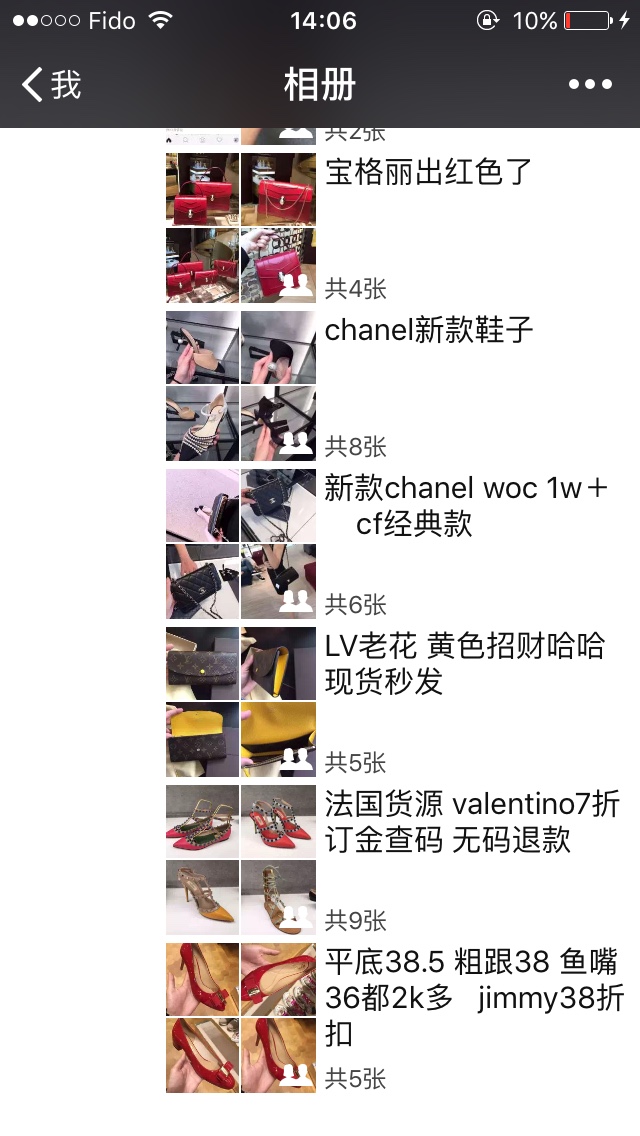The width and height of the screenshot is (640, 1136).
Task: Open the 宝格丽出红色了 album post
Action: click(429, 172)
